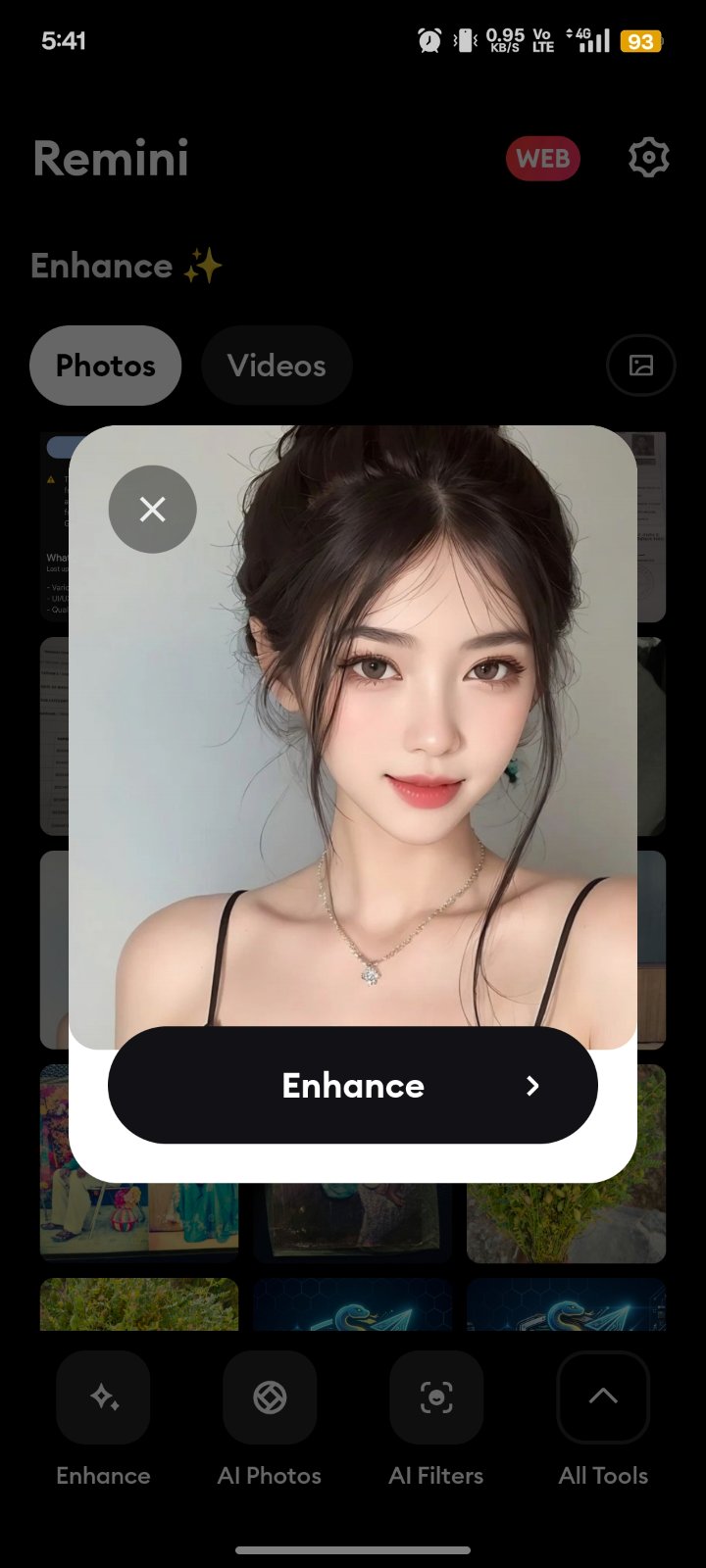706x1568 pixels.
Task: Select the Enhance tool in the bottom bar
Action: [x=103, y=1397]
